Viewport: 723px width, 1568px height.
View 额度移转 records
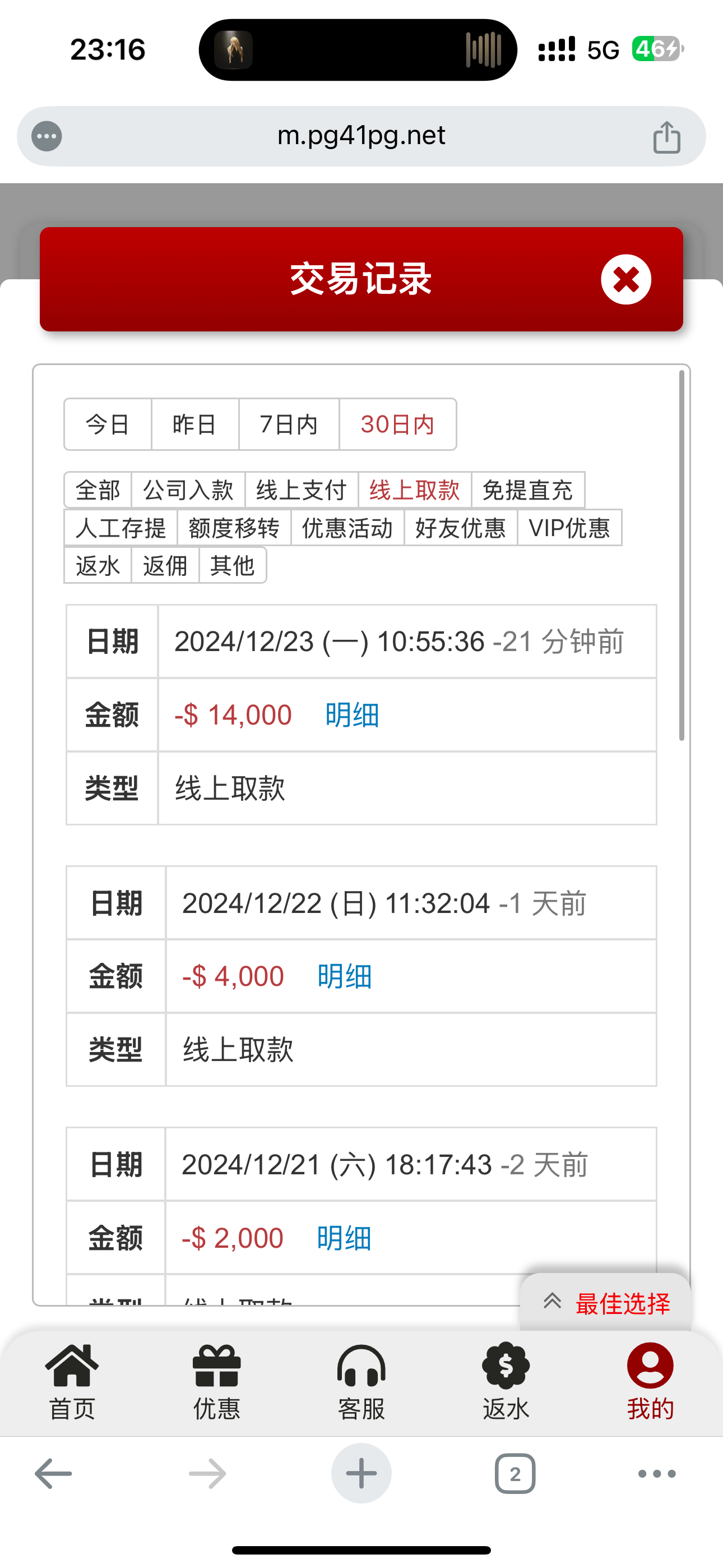pos(234,528)
